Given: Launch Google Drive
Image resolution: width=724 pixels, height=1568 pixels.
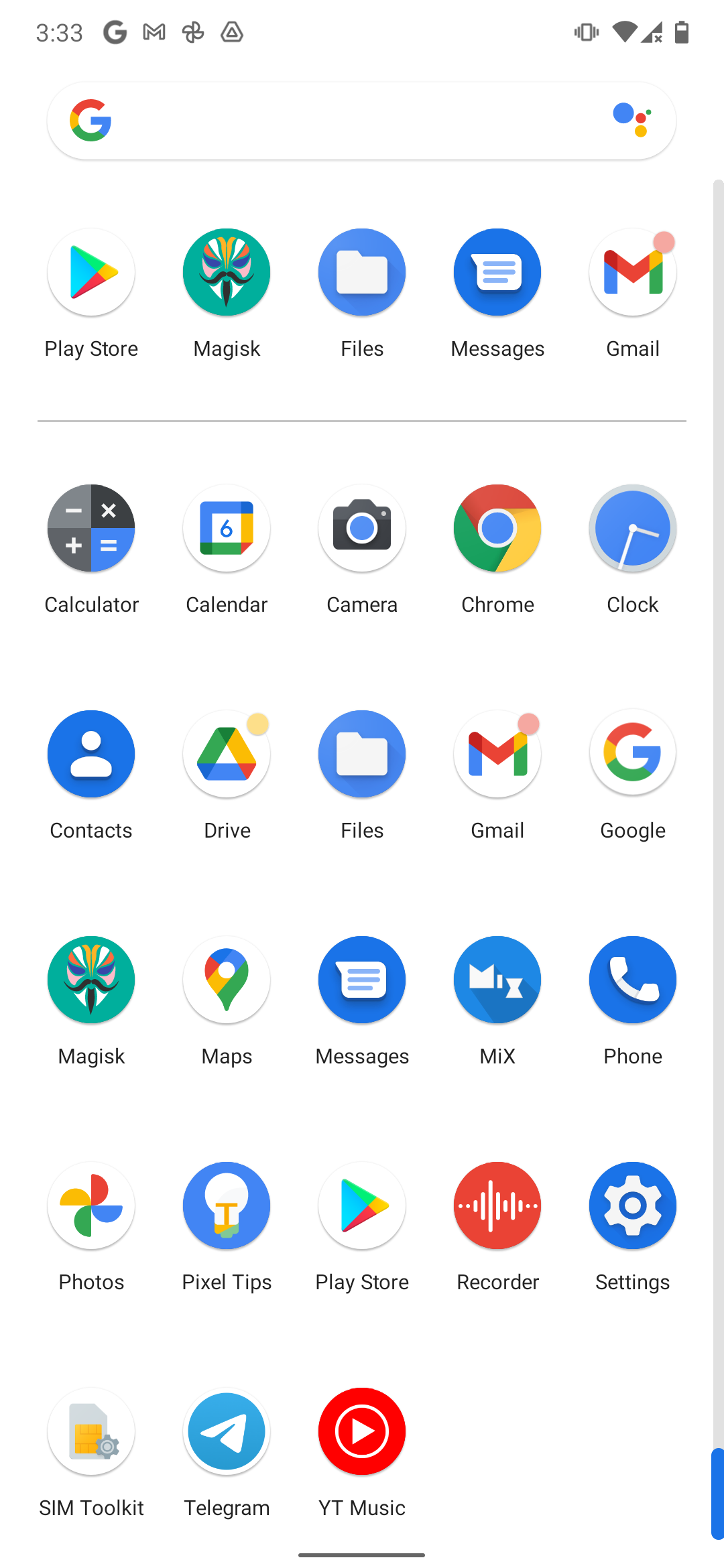Looking at the screenshot, I should (227, 755).
